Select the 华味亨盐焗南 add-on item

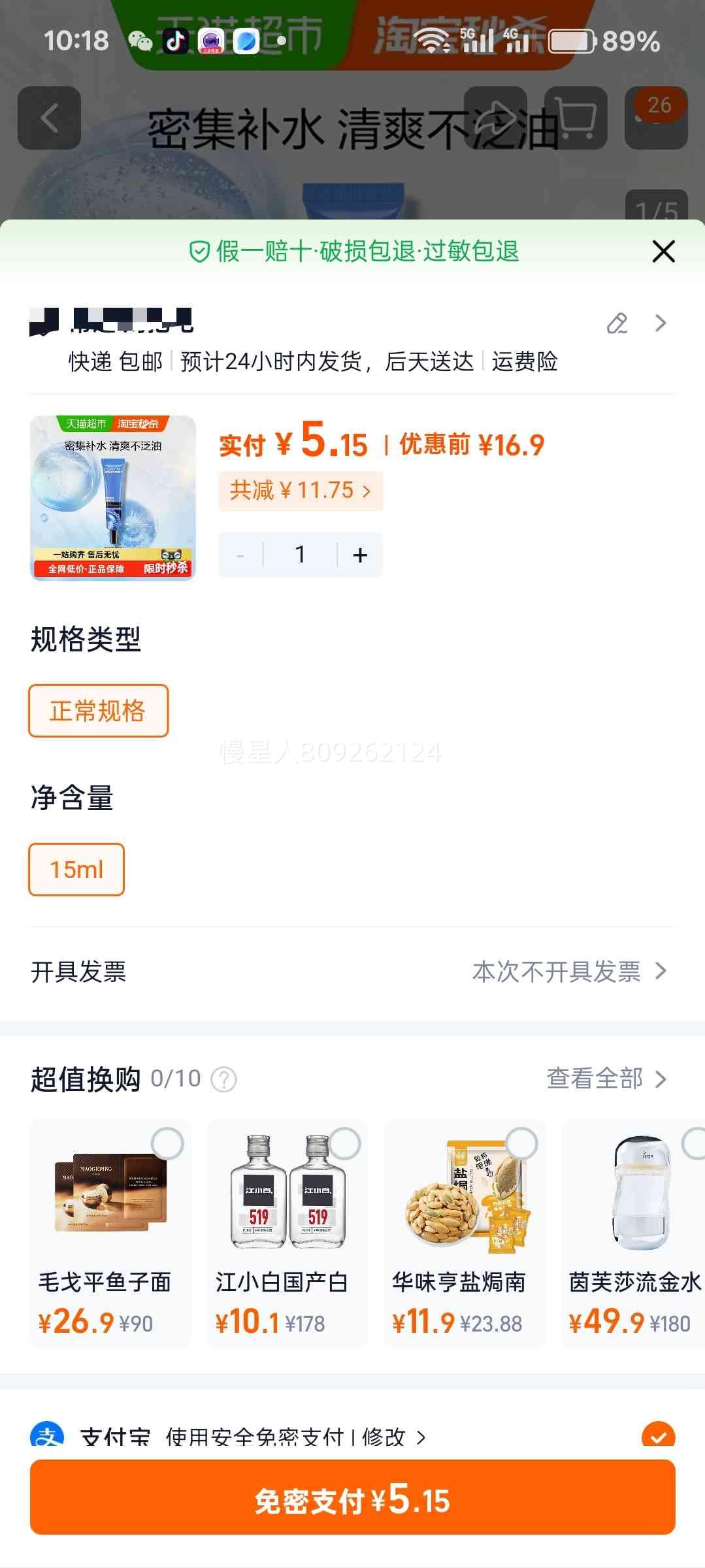521,1143
